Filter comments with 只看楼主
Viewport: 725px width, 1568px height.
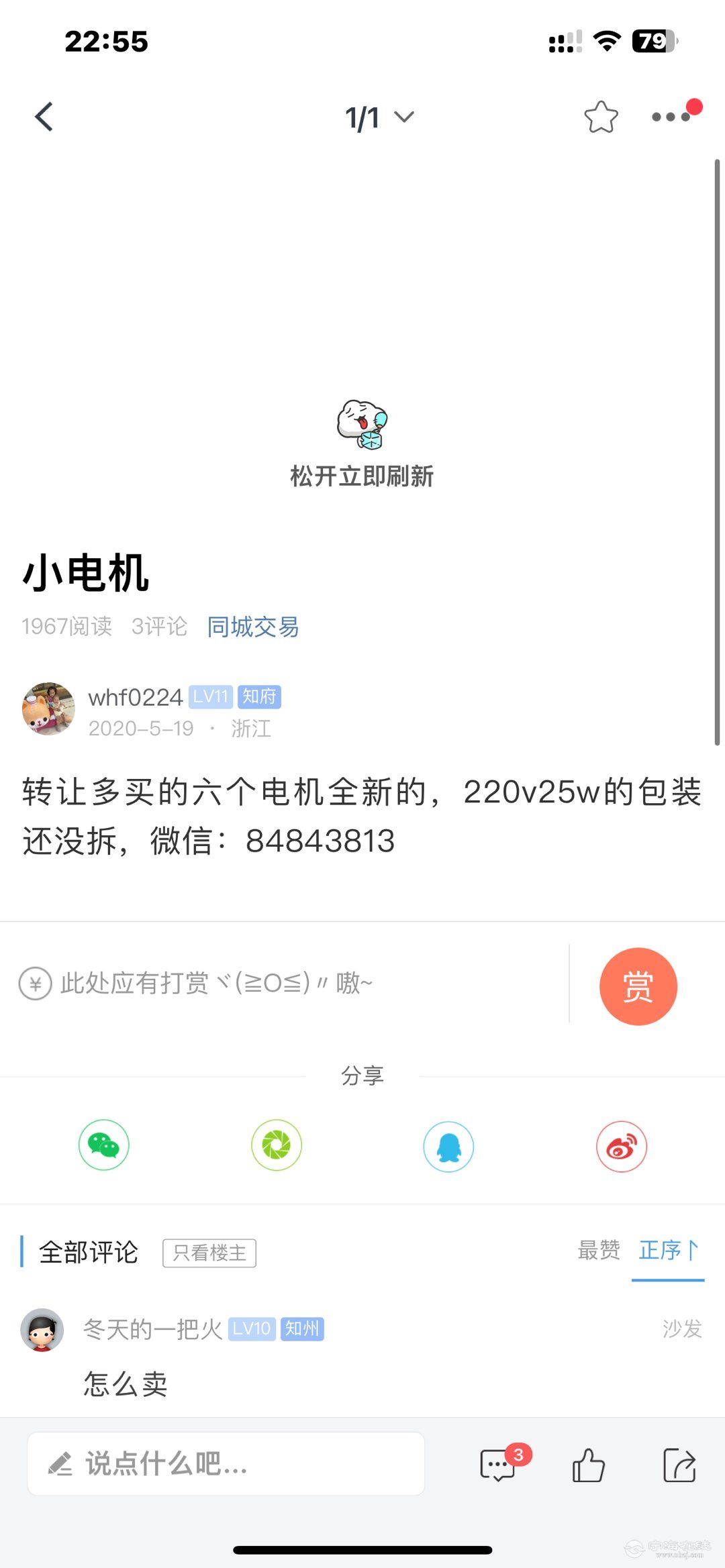(x=209, y=1253)
